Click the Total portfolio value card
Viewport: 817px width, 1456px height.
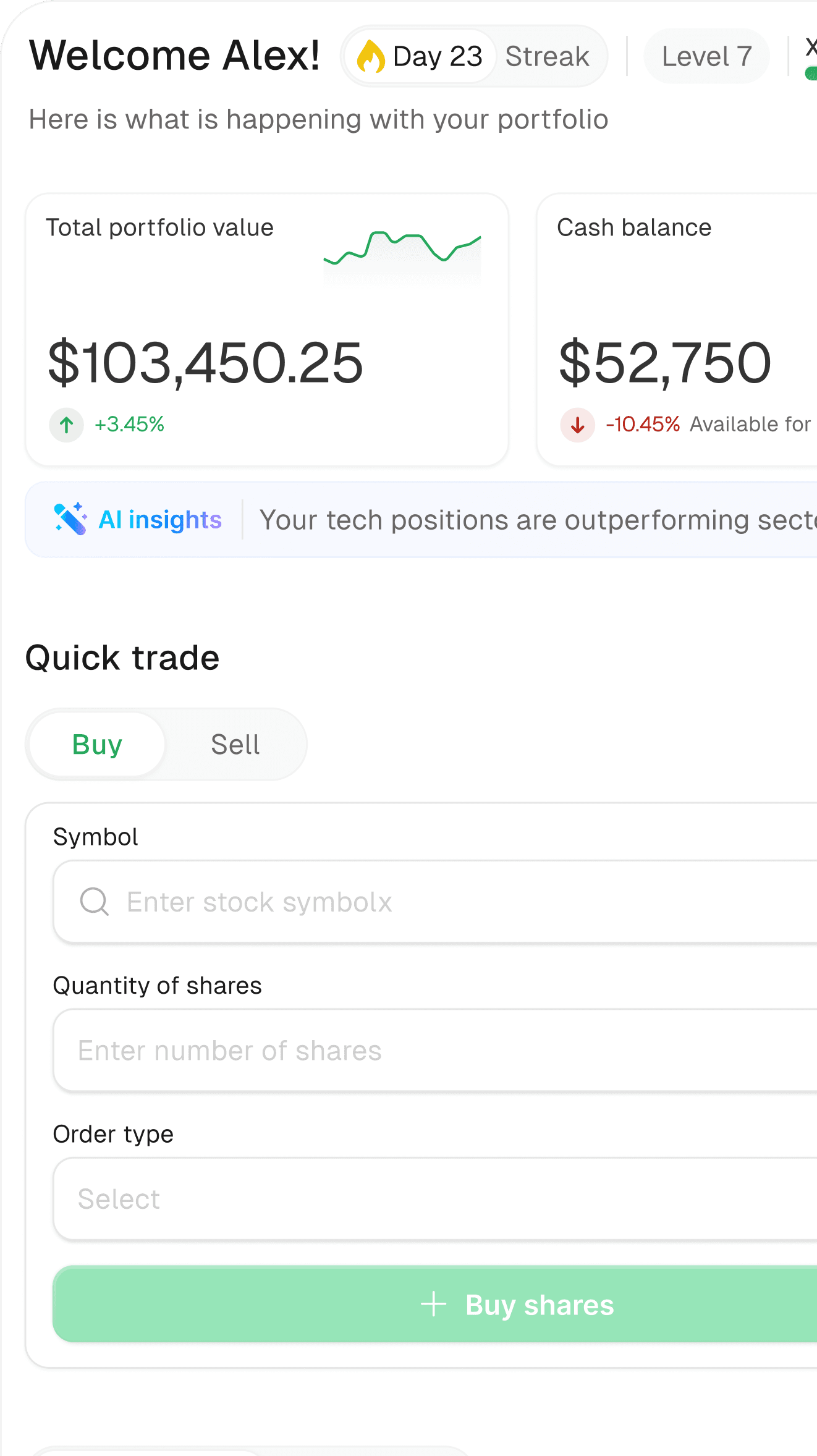pos(266,328)
